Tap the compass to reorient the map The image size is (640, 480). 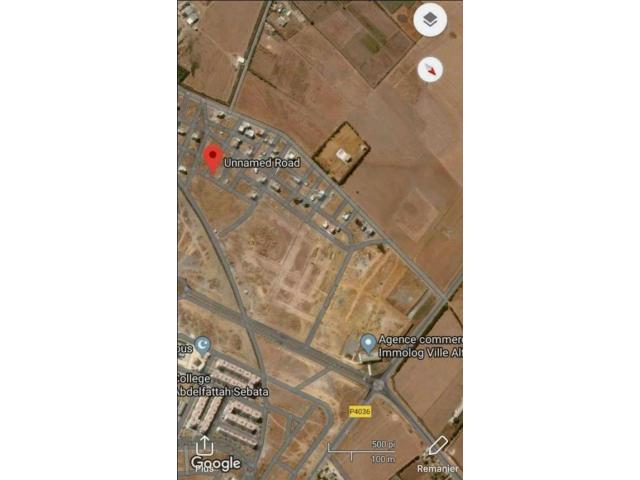click(430, 69)
